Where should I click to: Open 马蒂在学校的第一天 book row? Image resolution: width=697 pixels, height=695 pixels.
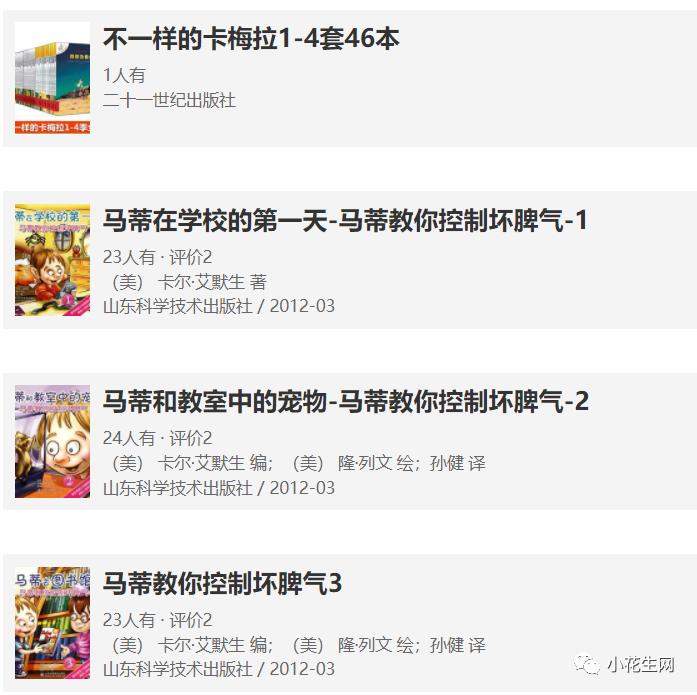350,260
